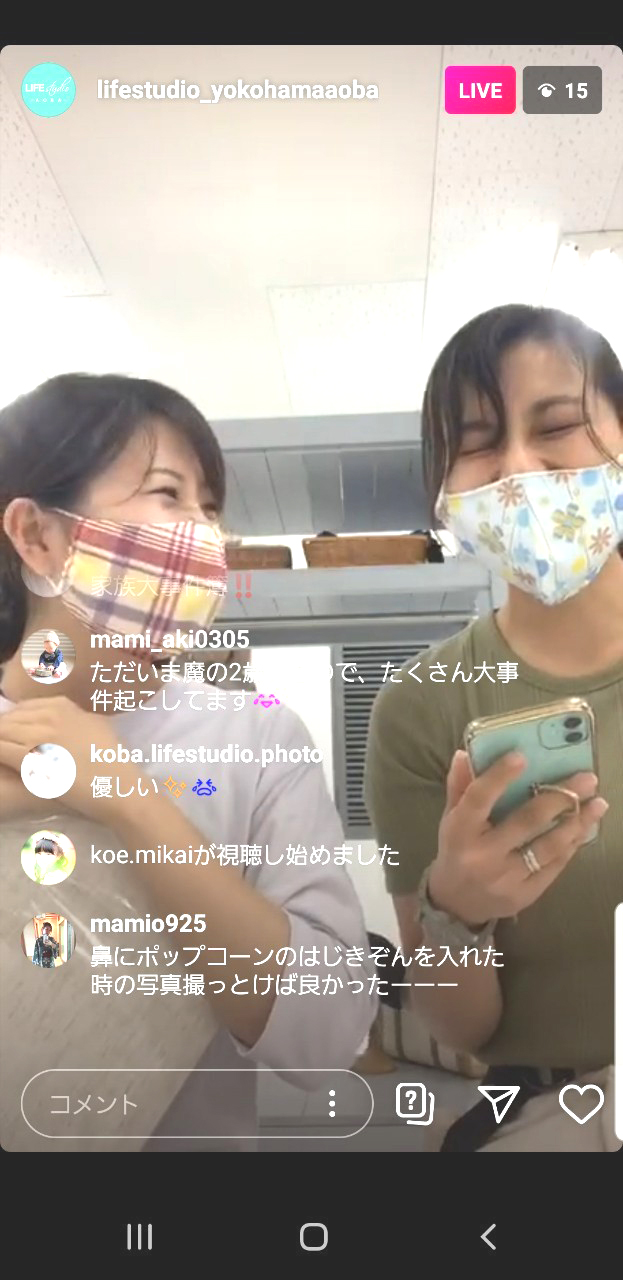Go to the home screen
Screen dimensions: 623x1280
313,1237
